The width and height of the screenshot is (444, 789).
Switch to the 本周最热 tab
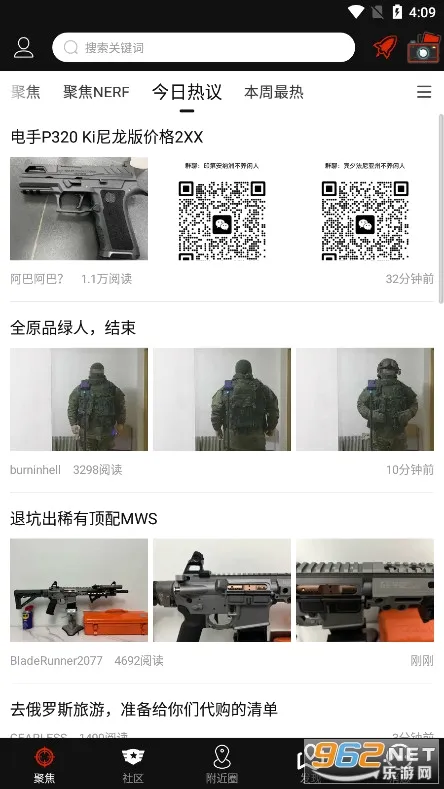click(x=274, y=92)
